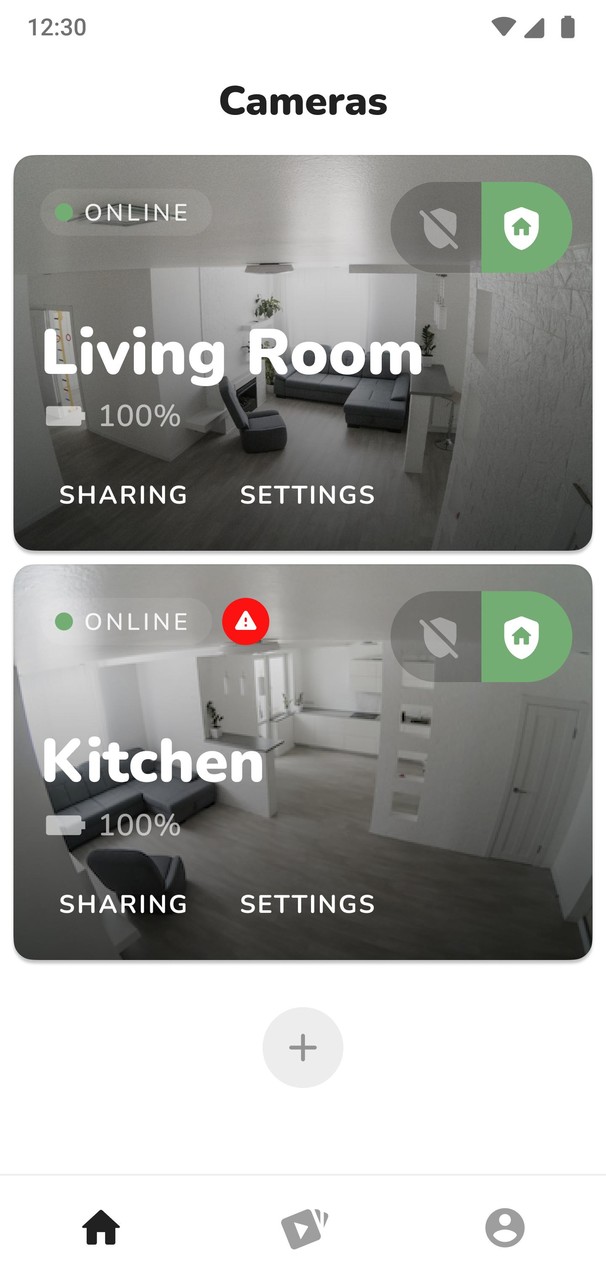The width and height of the screenshot is (606, 1280).
Task: Open Living Room camera settings
Action: point(307,494)
